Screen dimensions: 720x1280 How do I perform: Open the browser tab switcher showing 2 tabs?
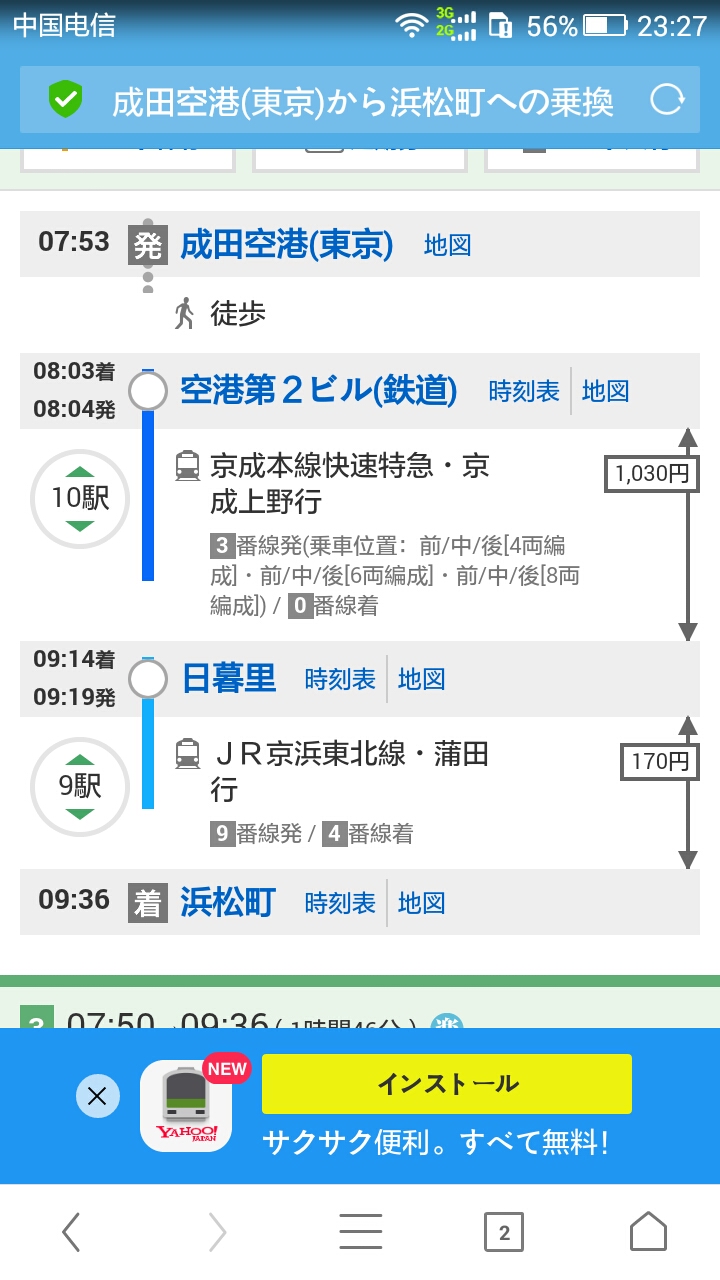504,1233
